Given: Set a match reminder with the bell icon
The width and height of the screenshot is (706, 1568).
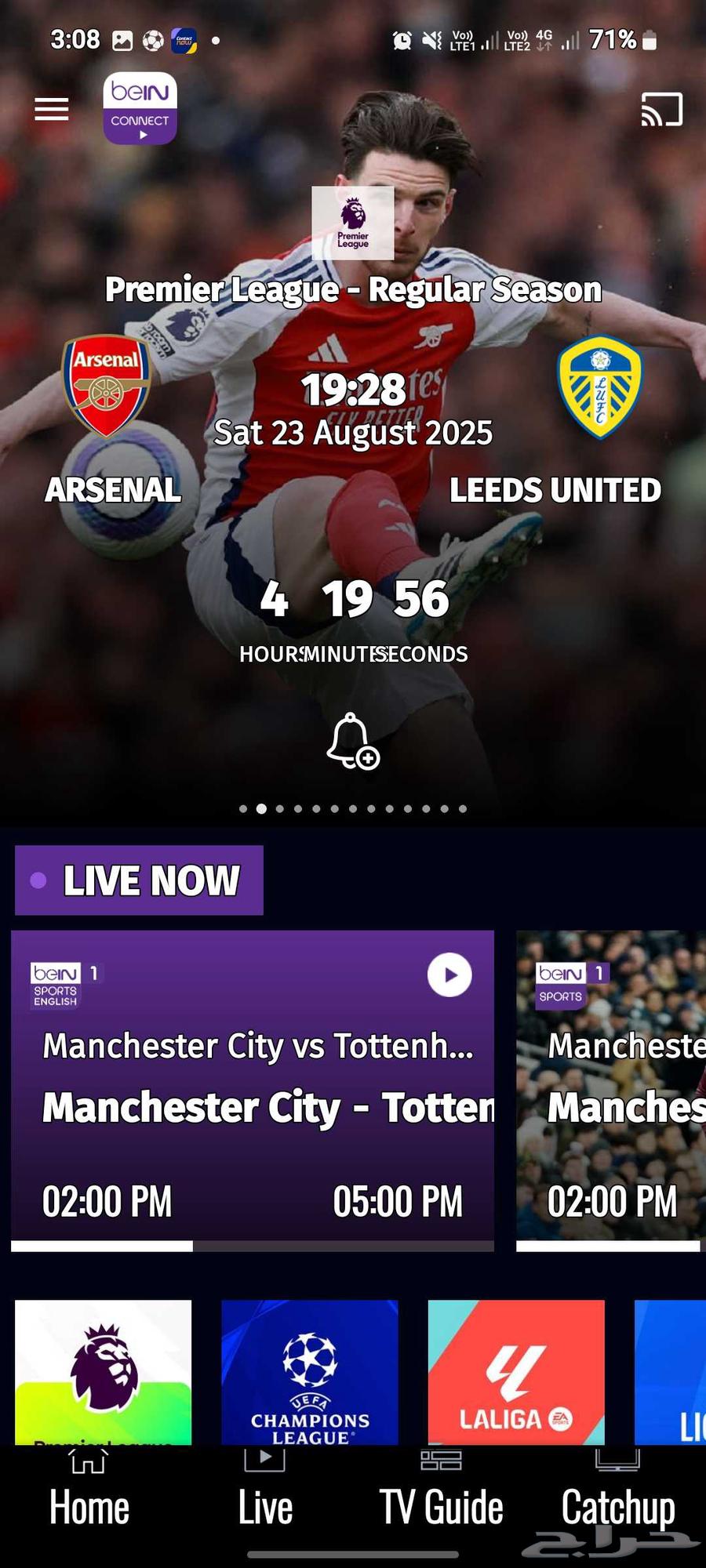Looking at the screenshot, I should 352,745.
